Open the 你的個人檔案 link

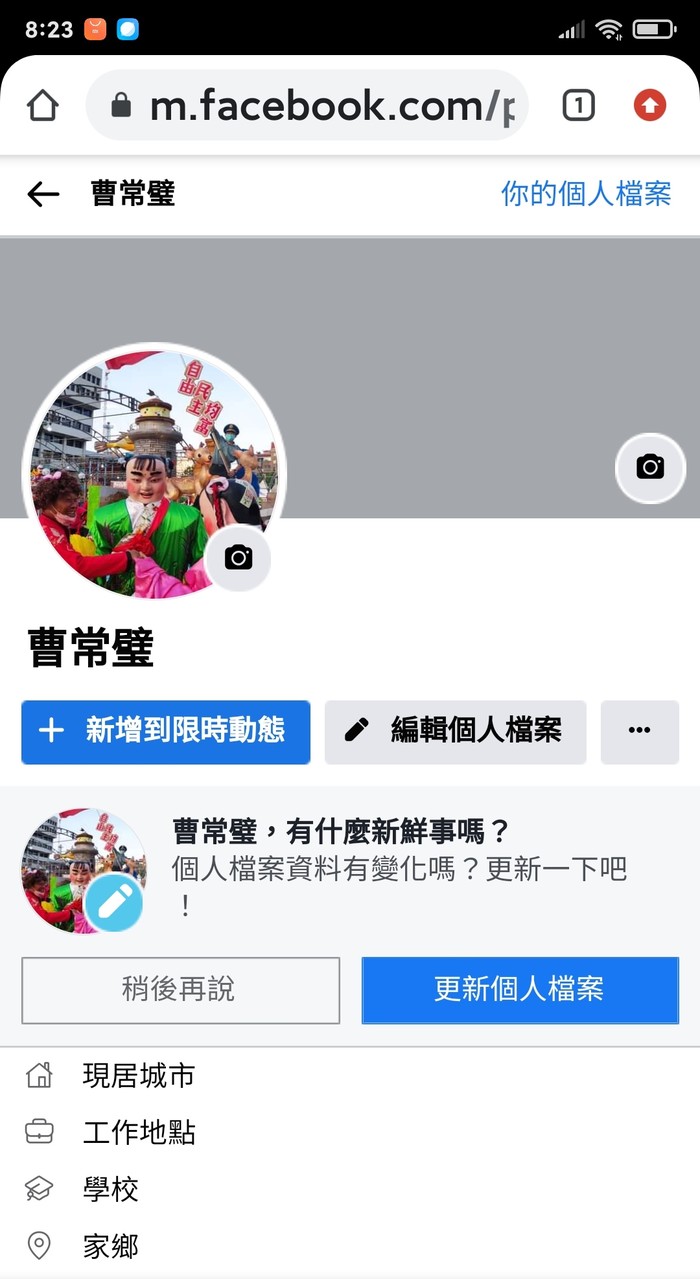coord(585,194)
